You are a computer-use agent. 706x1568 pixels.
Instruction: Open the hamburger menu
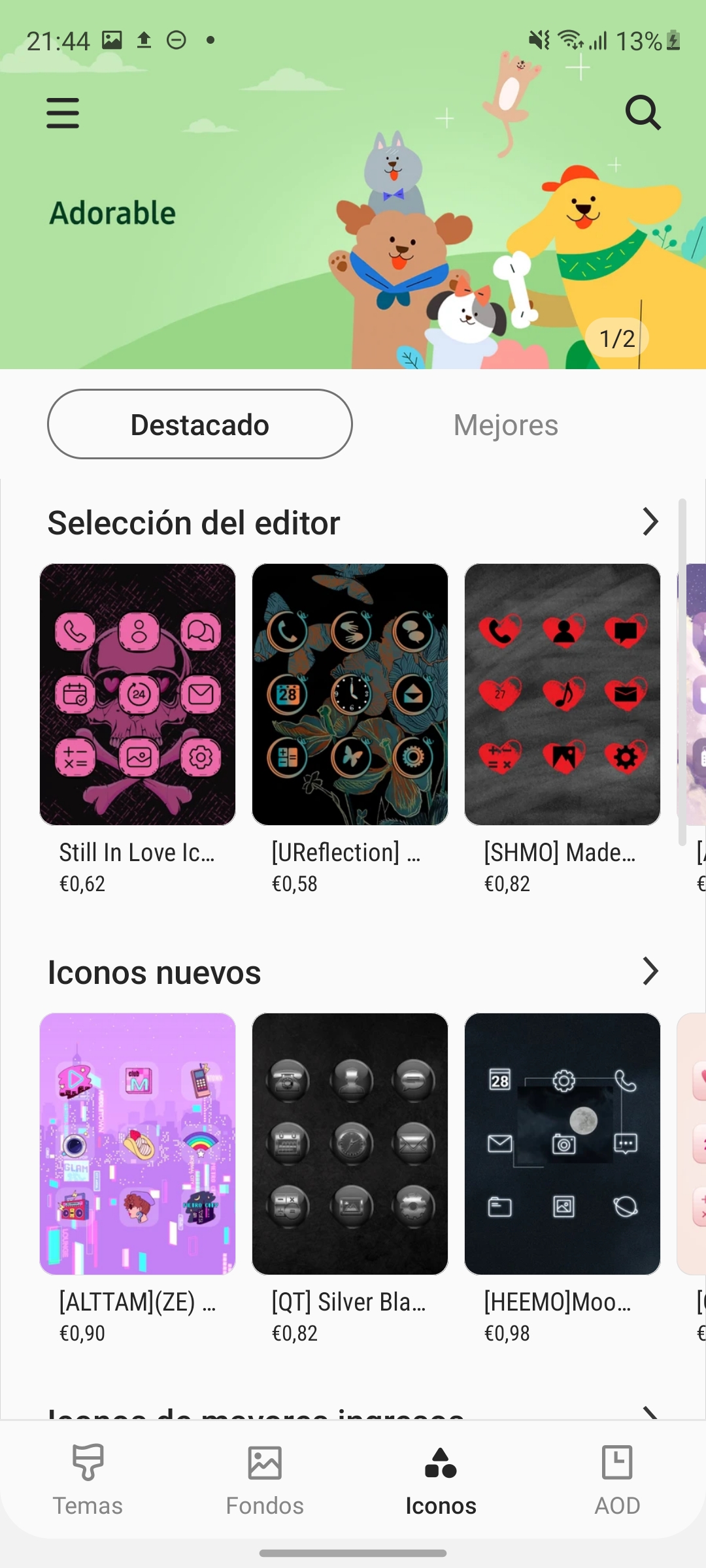pyautogui.click(x=63, y=113)
